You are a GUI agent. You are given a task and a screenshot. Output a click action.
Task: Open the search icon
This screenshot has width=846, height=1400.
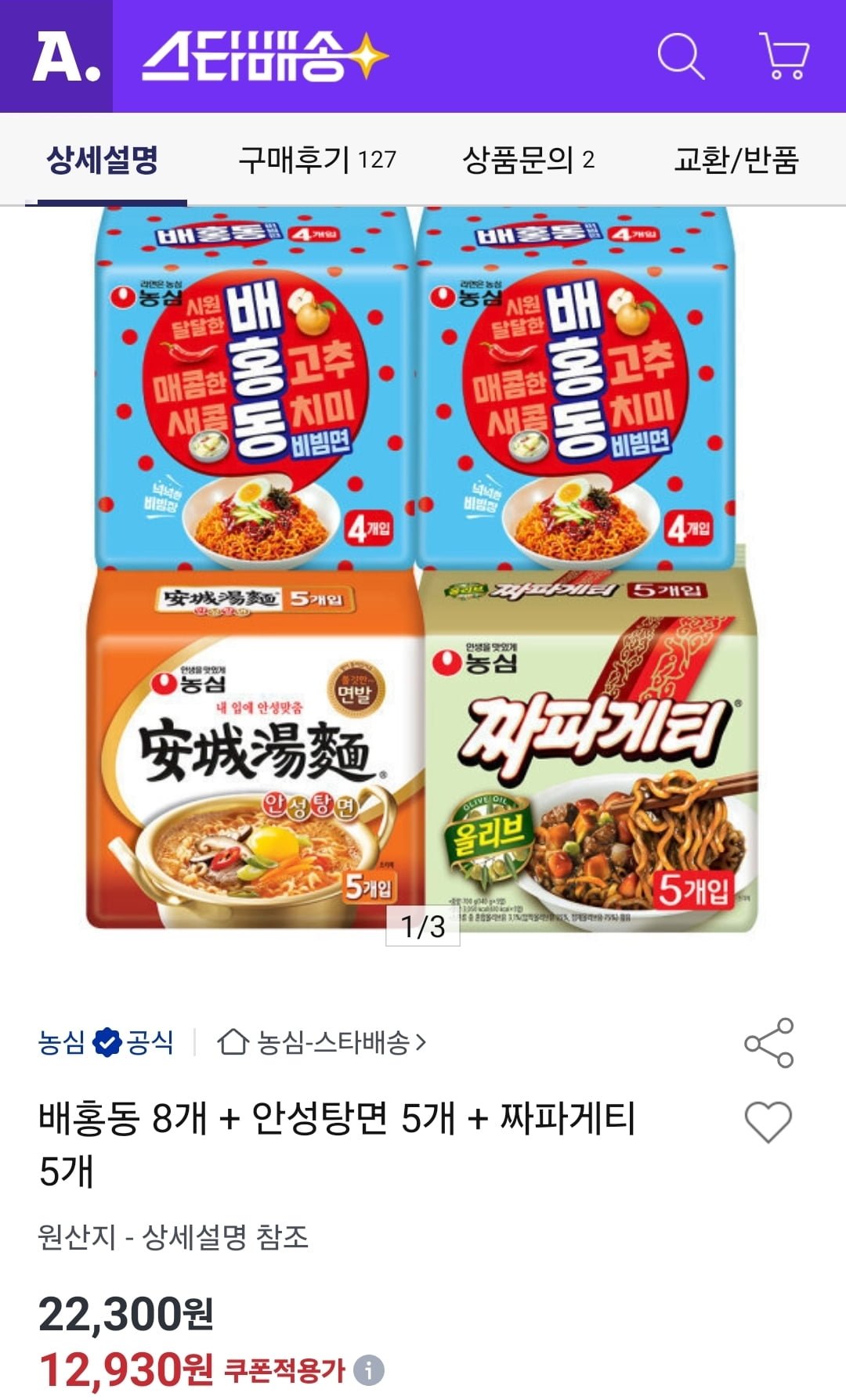[680, 56]
